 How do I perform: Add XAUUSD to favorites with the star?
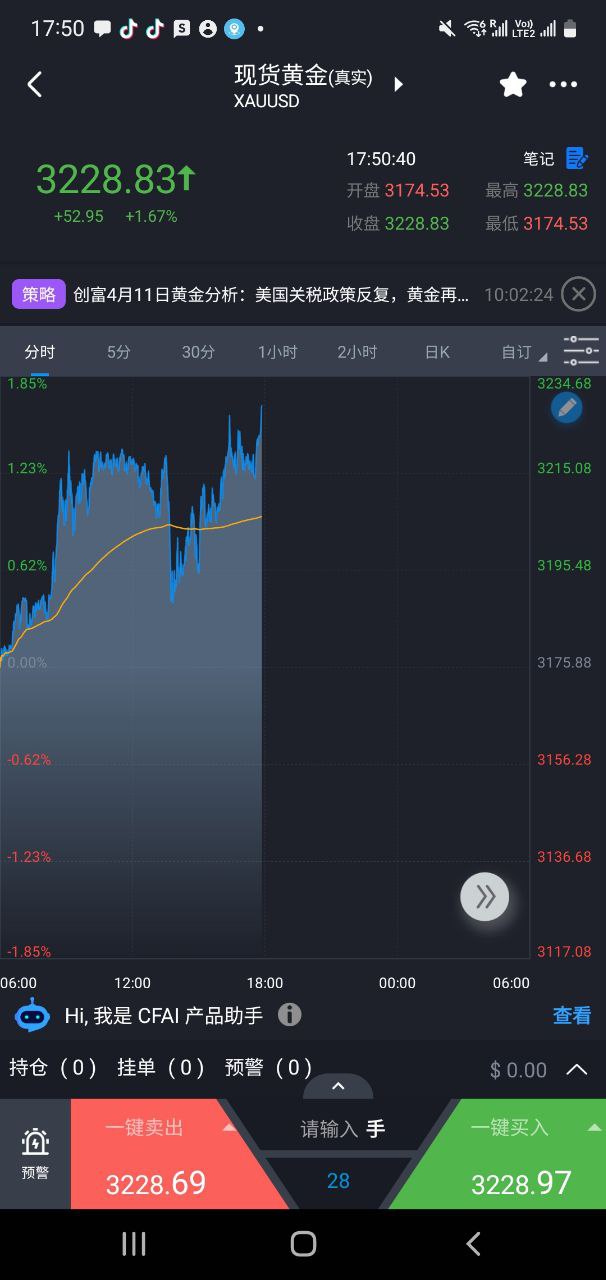[513, 85]
